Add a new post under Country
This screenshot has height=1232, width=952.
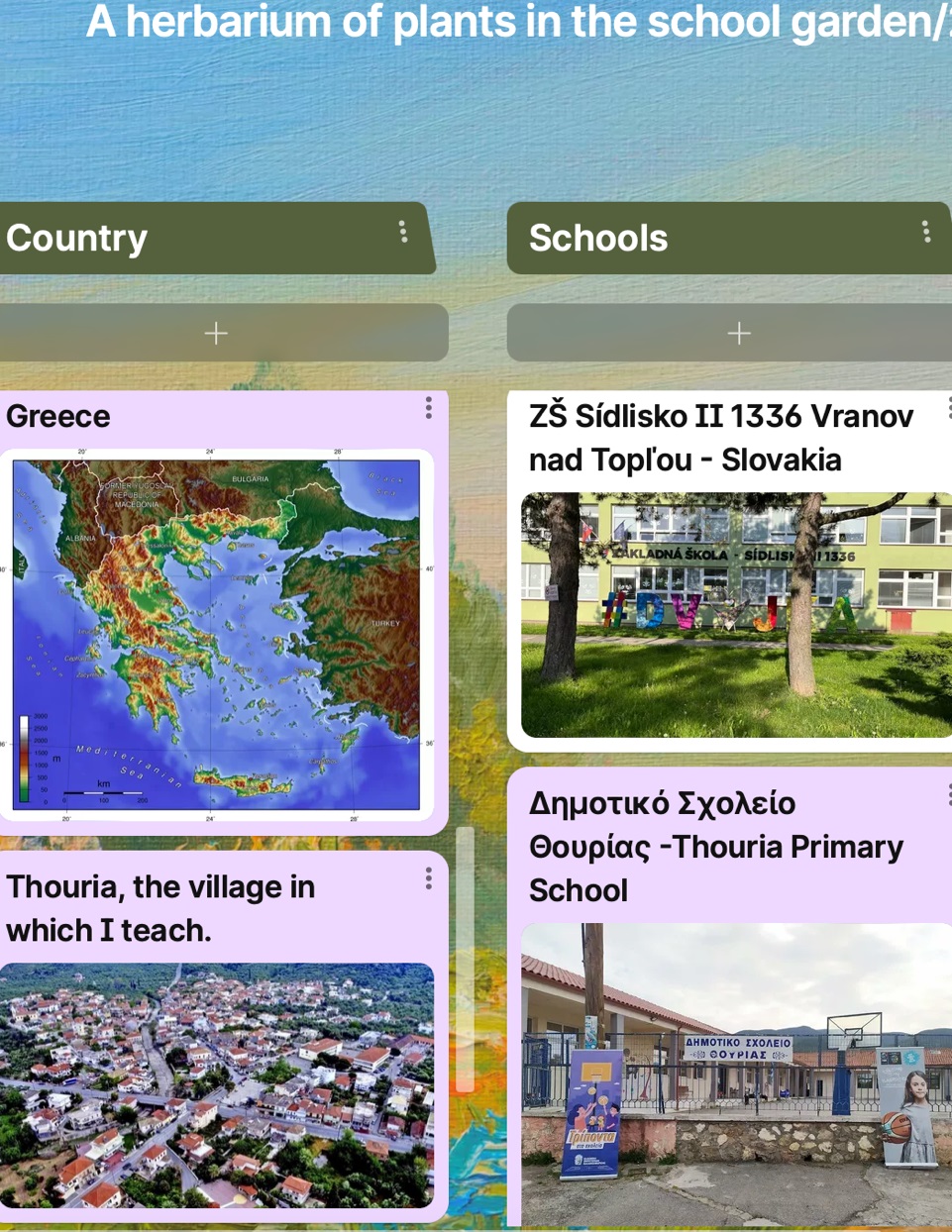point(216,333)
